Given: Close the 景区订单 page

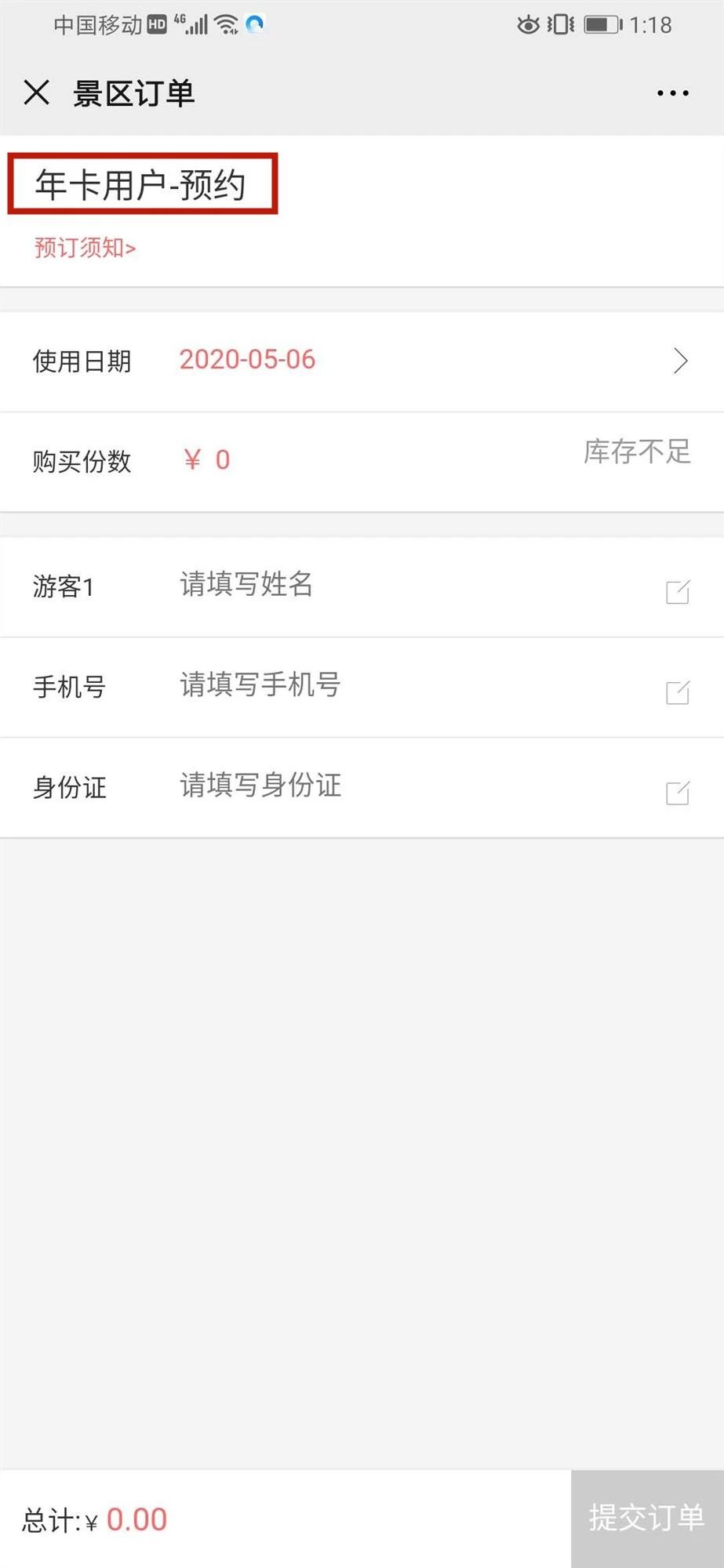Looking at the screenshot, I should click(36, 93).
